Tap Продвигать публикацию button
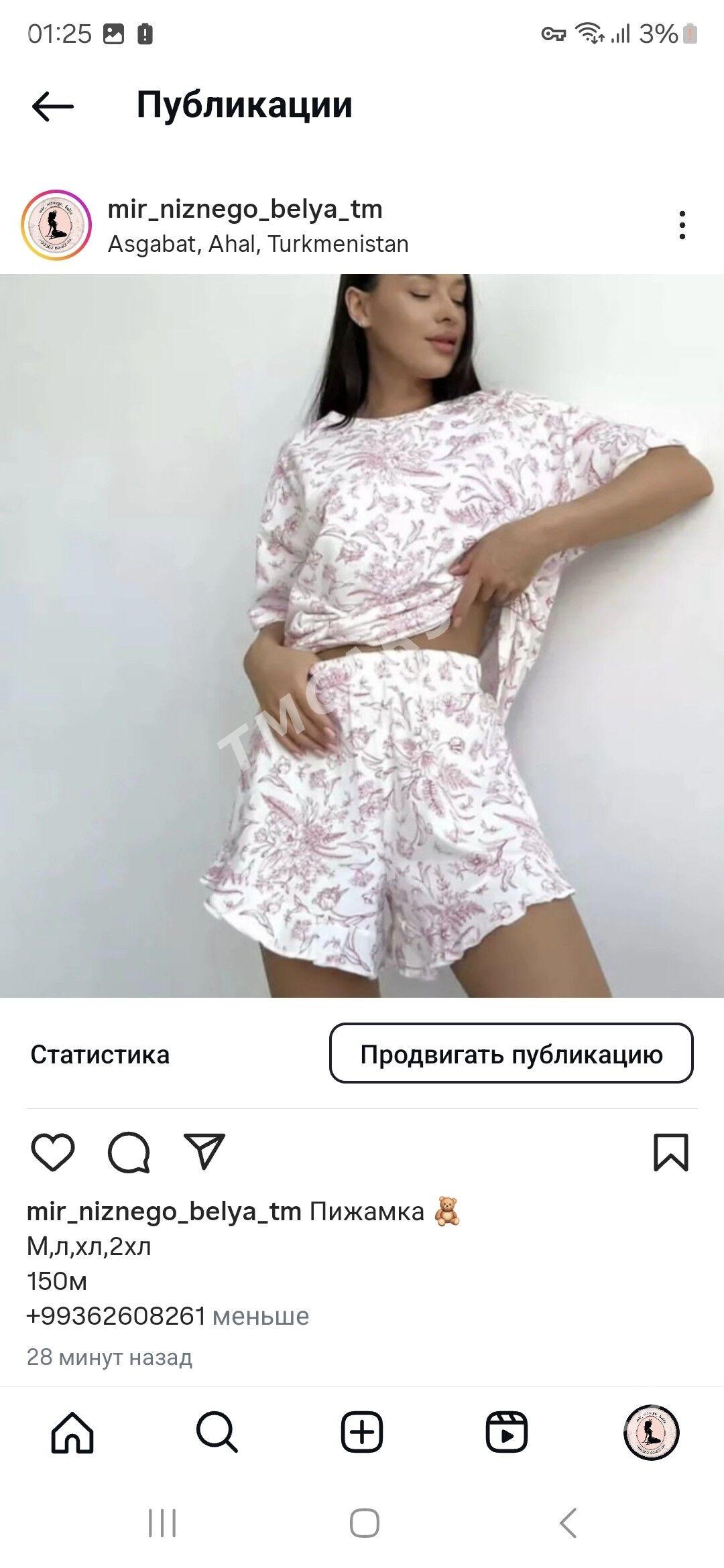Image resolution: width=724 pixels, height=1568 pixels. [511, 1053]
